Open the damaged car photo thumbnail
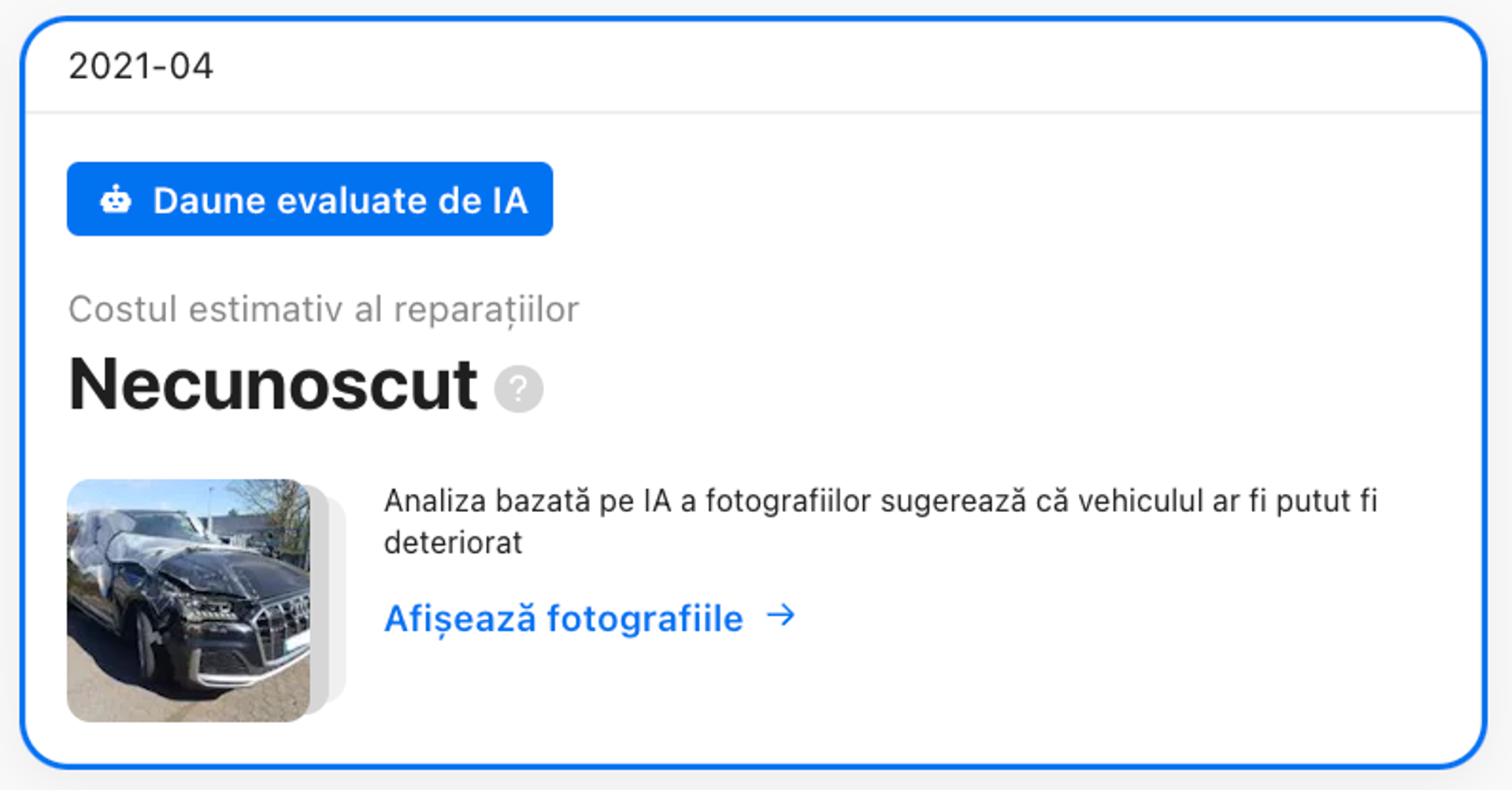Image resolution: width=1512 pixels, height=790 pixels. tap(189, 600)
